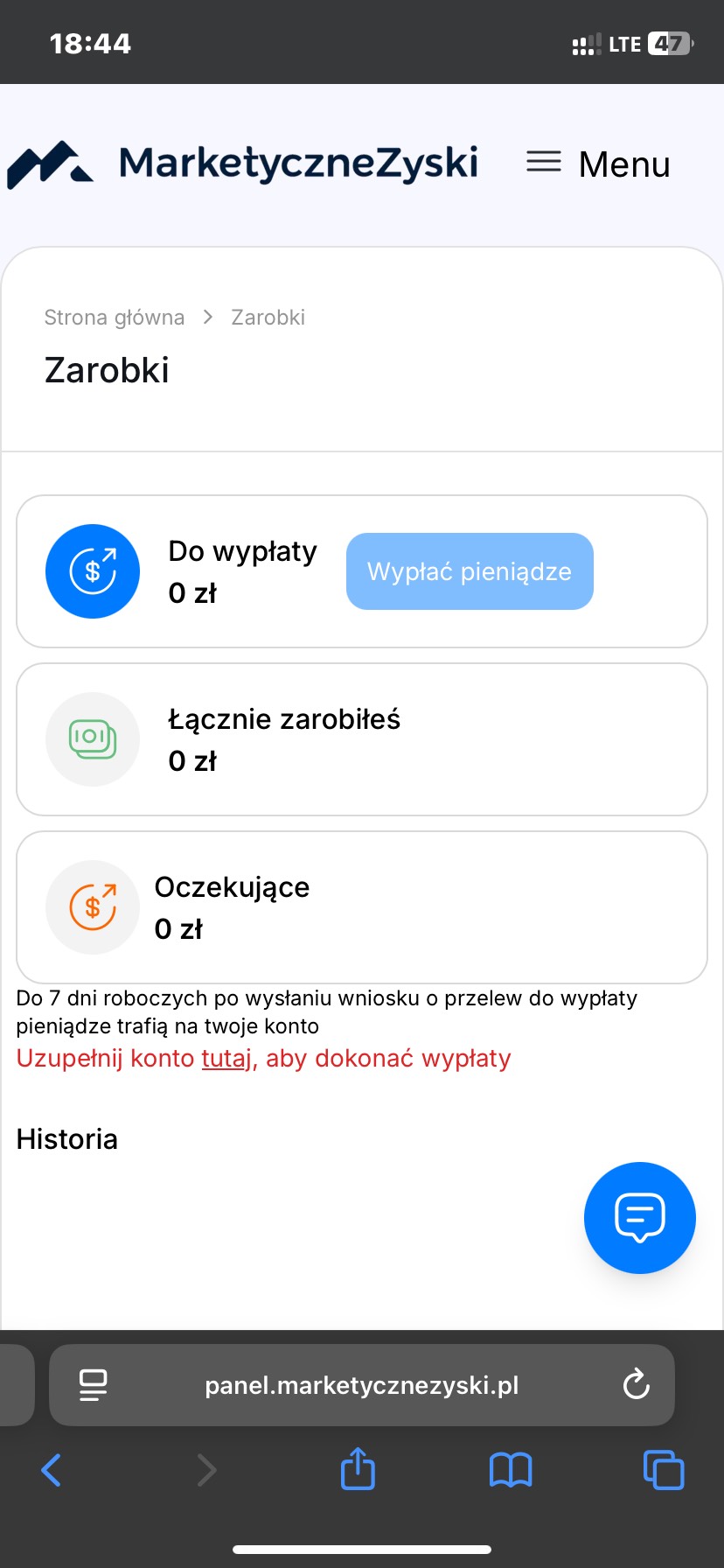Go to Strona główna breadcrumb
Viewport: 724px width, 1568px height.
[115, 318]
